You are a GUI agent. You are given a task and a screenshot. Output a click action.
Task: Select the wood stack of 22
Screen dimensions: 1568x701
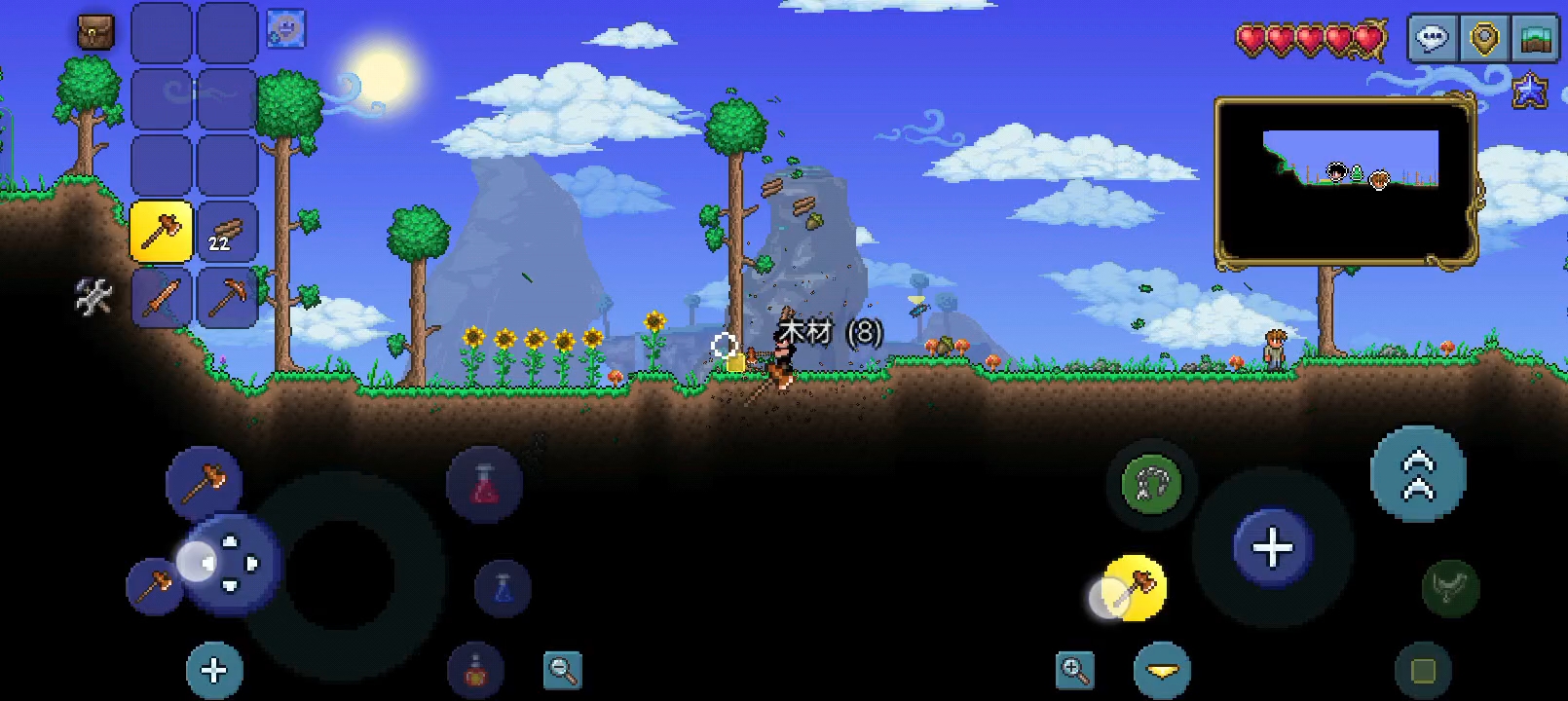[227, 232]
